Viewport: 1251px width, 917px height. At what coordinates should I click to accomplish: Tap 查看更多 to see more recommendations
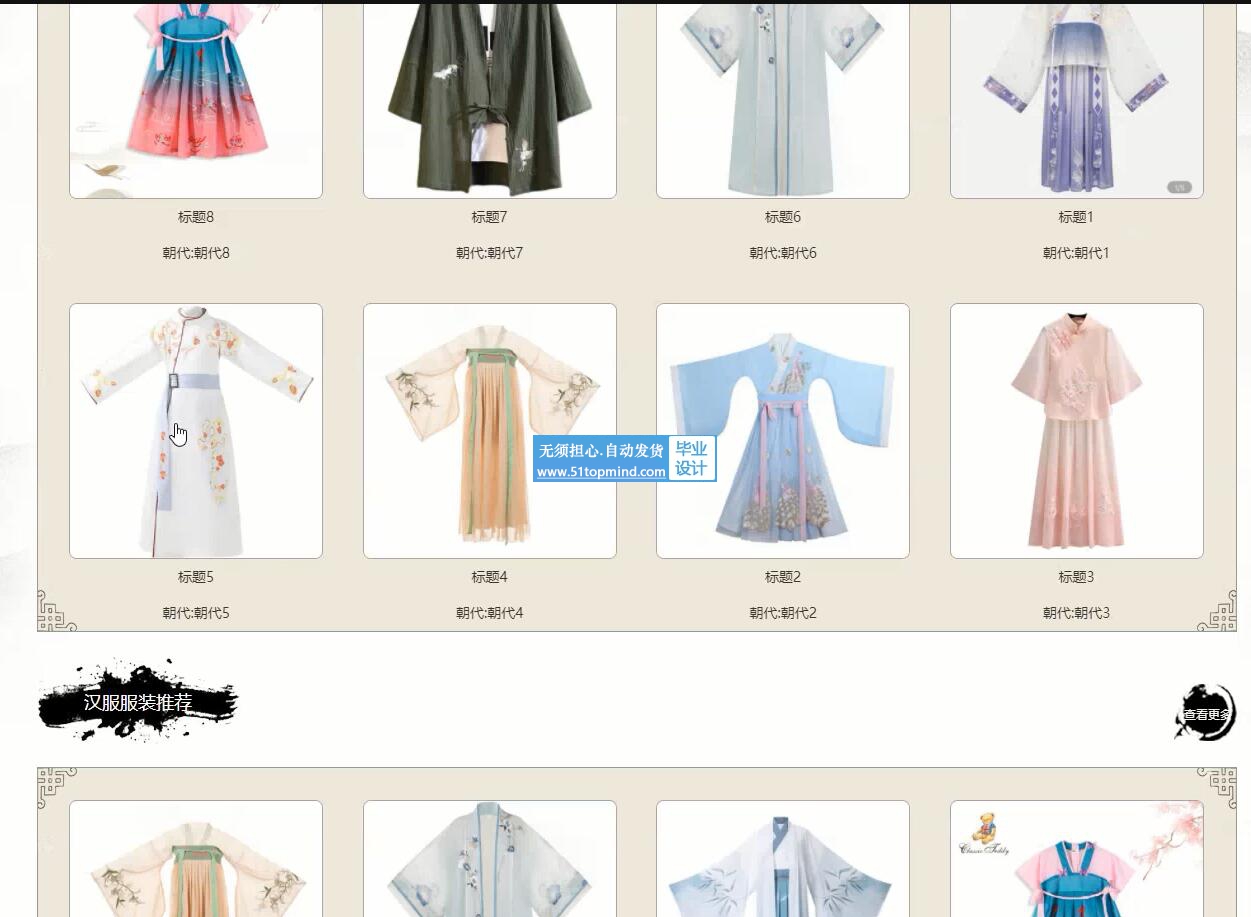tap(1205, 714)
